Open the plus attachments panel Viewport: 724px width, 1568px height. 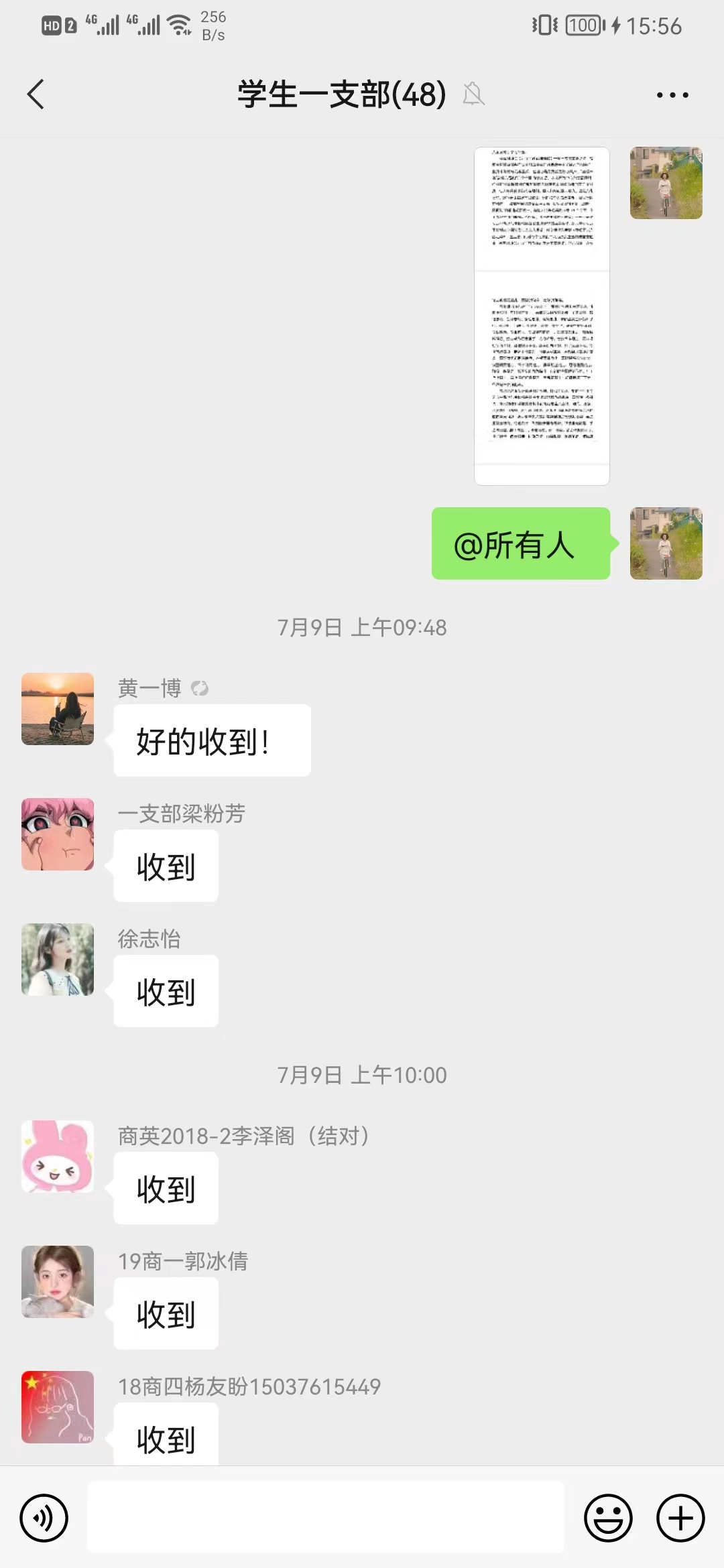(x=680, y=1518)
